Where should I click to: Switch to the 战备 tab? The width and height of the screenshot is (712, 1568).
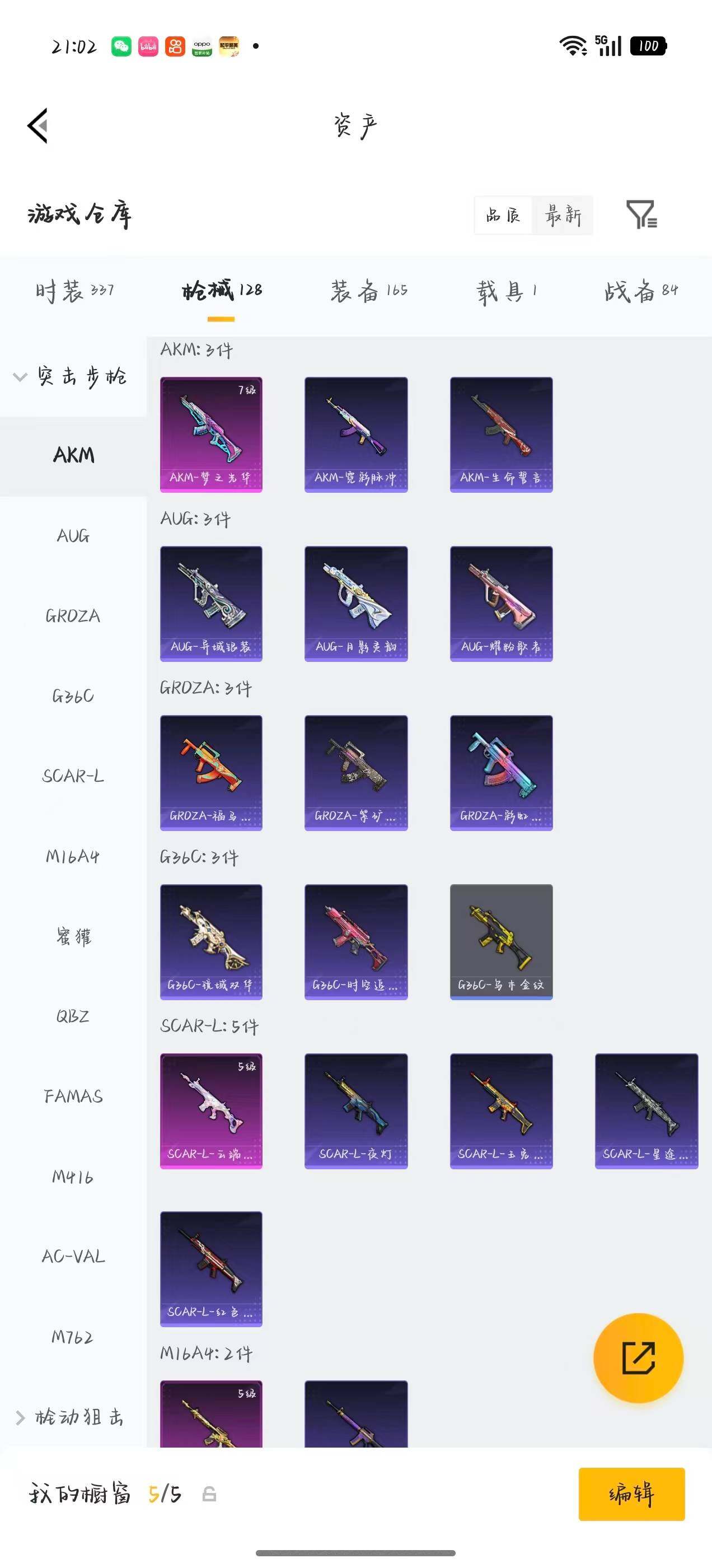point(641,291)
